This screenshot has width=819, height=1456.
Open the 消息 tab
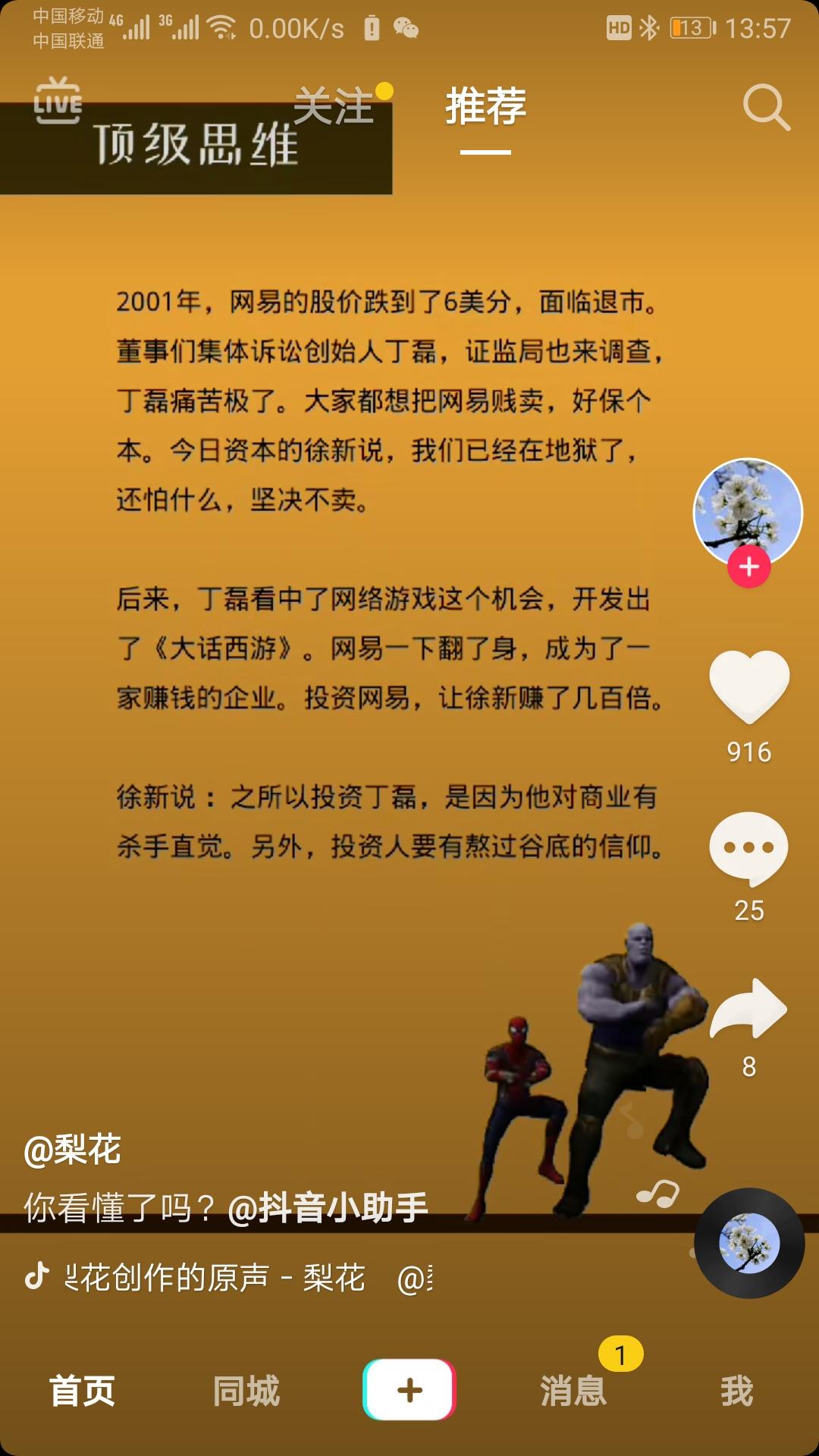pos(573,1391)
